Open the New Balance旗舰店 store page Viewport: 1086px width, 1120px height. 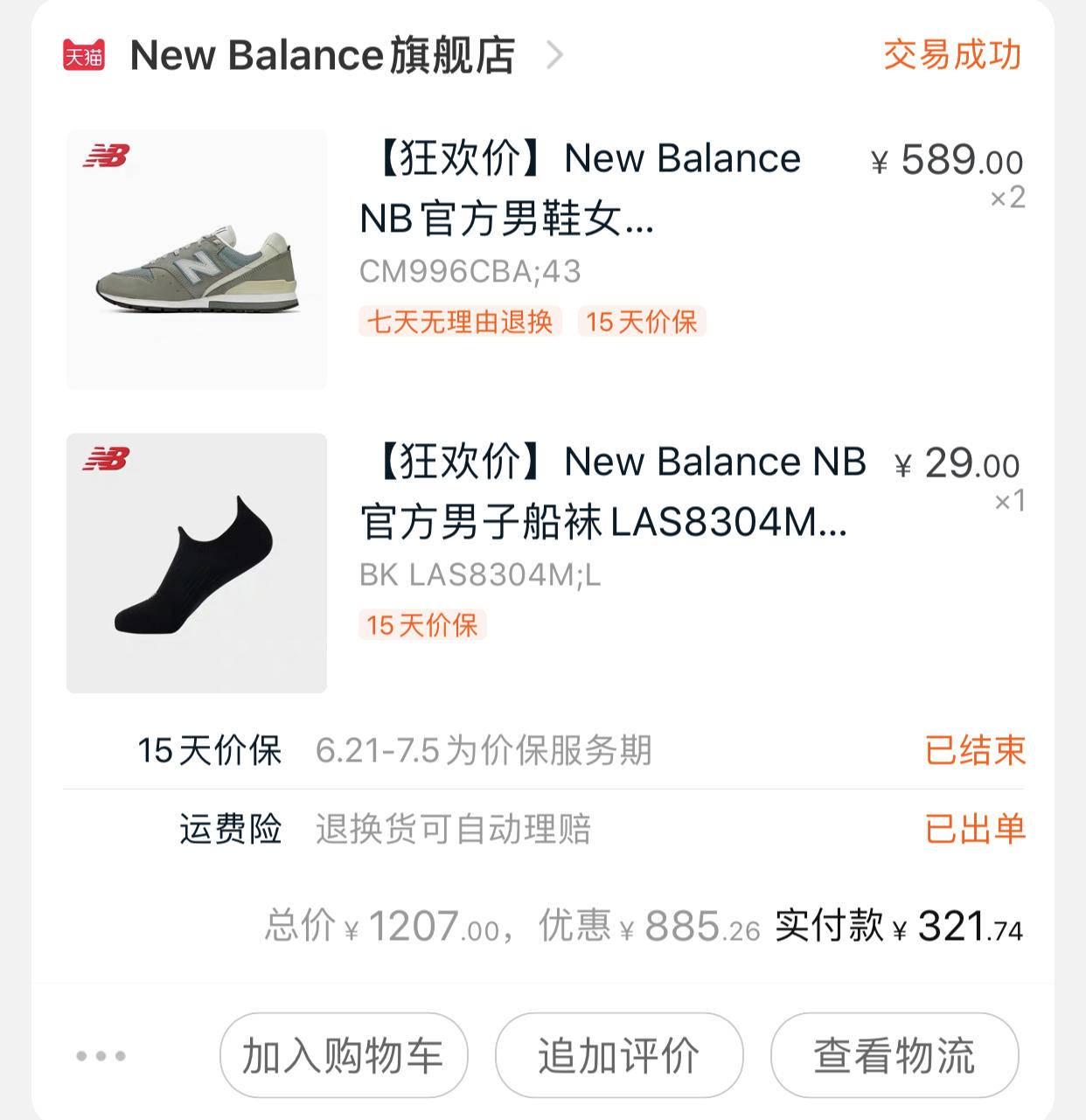(x=322, y=55)
